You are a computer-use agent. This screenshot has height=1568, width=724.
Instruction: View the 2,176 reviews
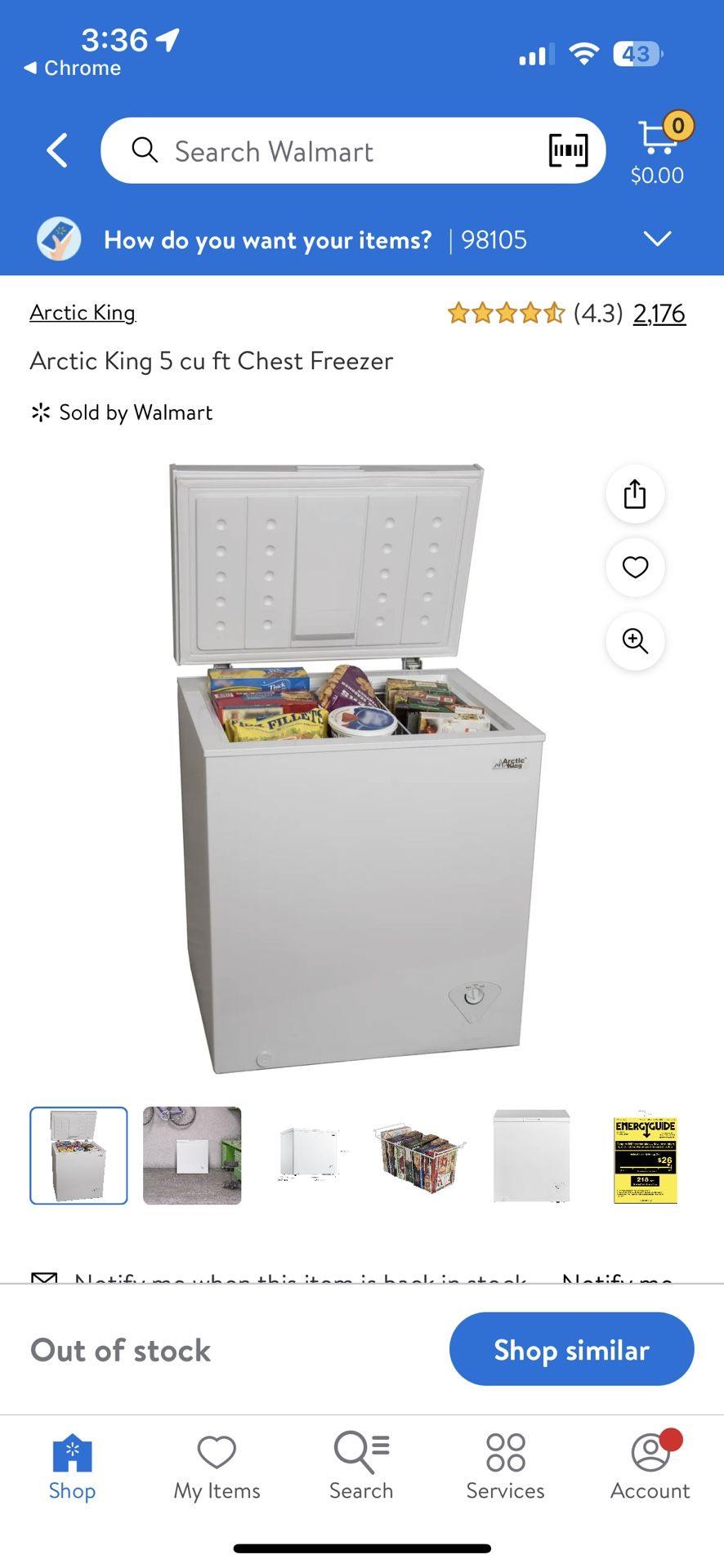click(659, 314)
